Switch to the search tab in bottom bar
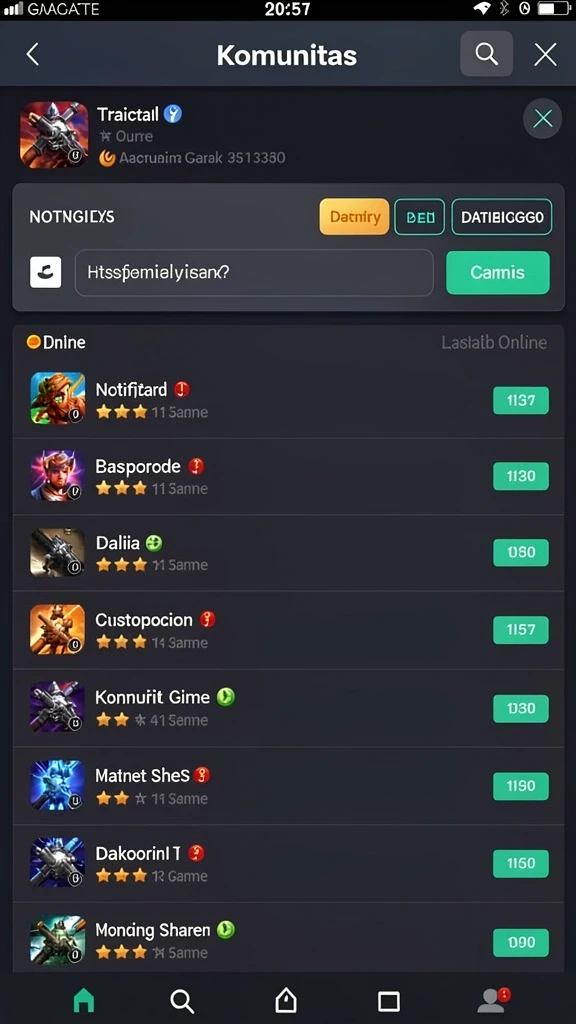 pos(182,1000)
